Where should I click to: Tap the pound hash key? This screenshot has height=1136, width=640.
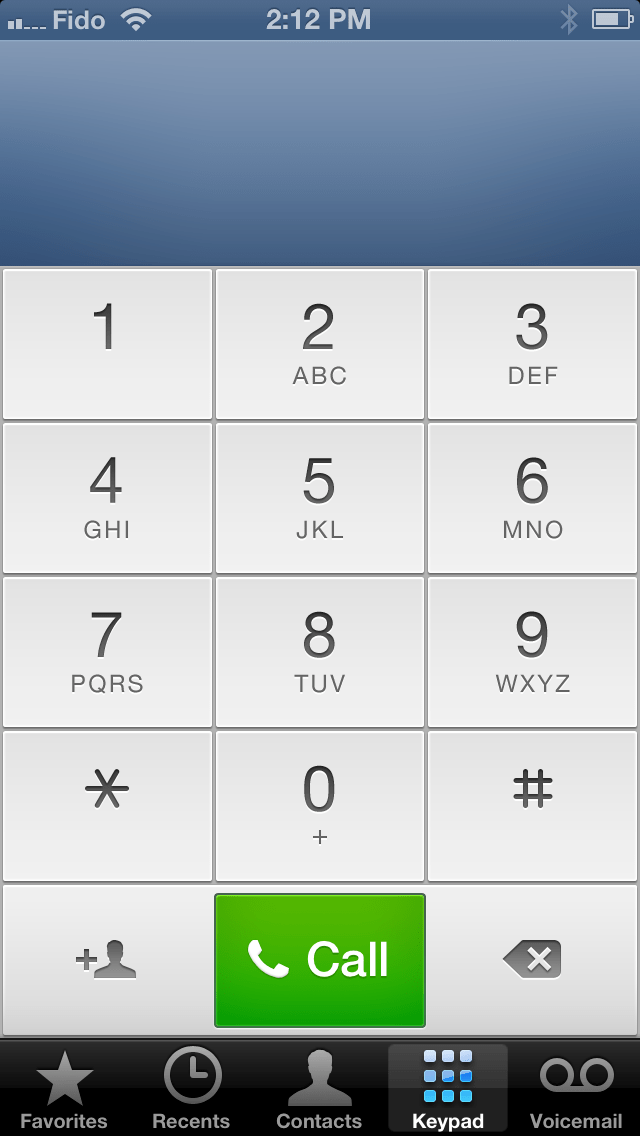[532, 805]
